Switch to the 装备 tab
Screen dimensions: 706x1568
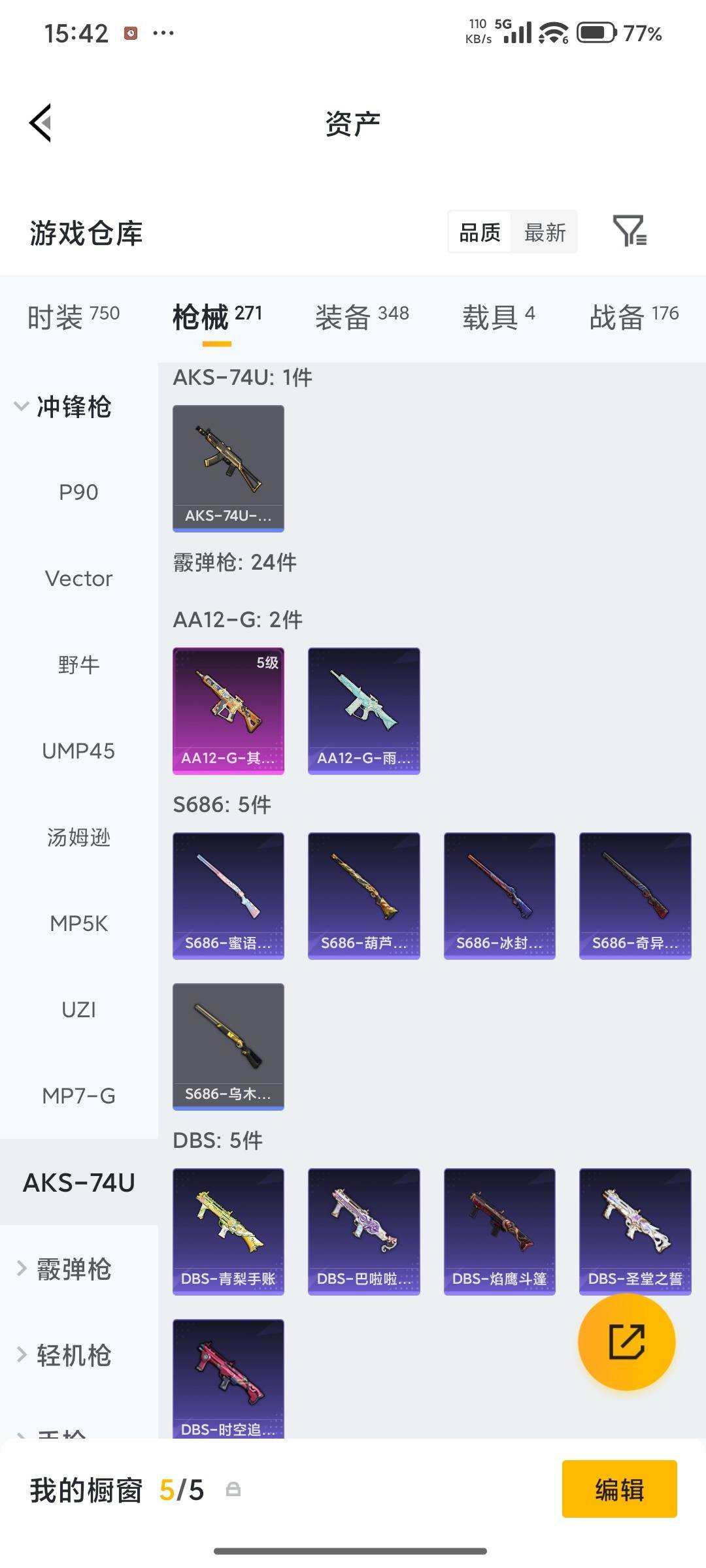(362, 317)
